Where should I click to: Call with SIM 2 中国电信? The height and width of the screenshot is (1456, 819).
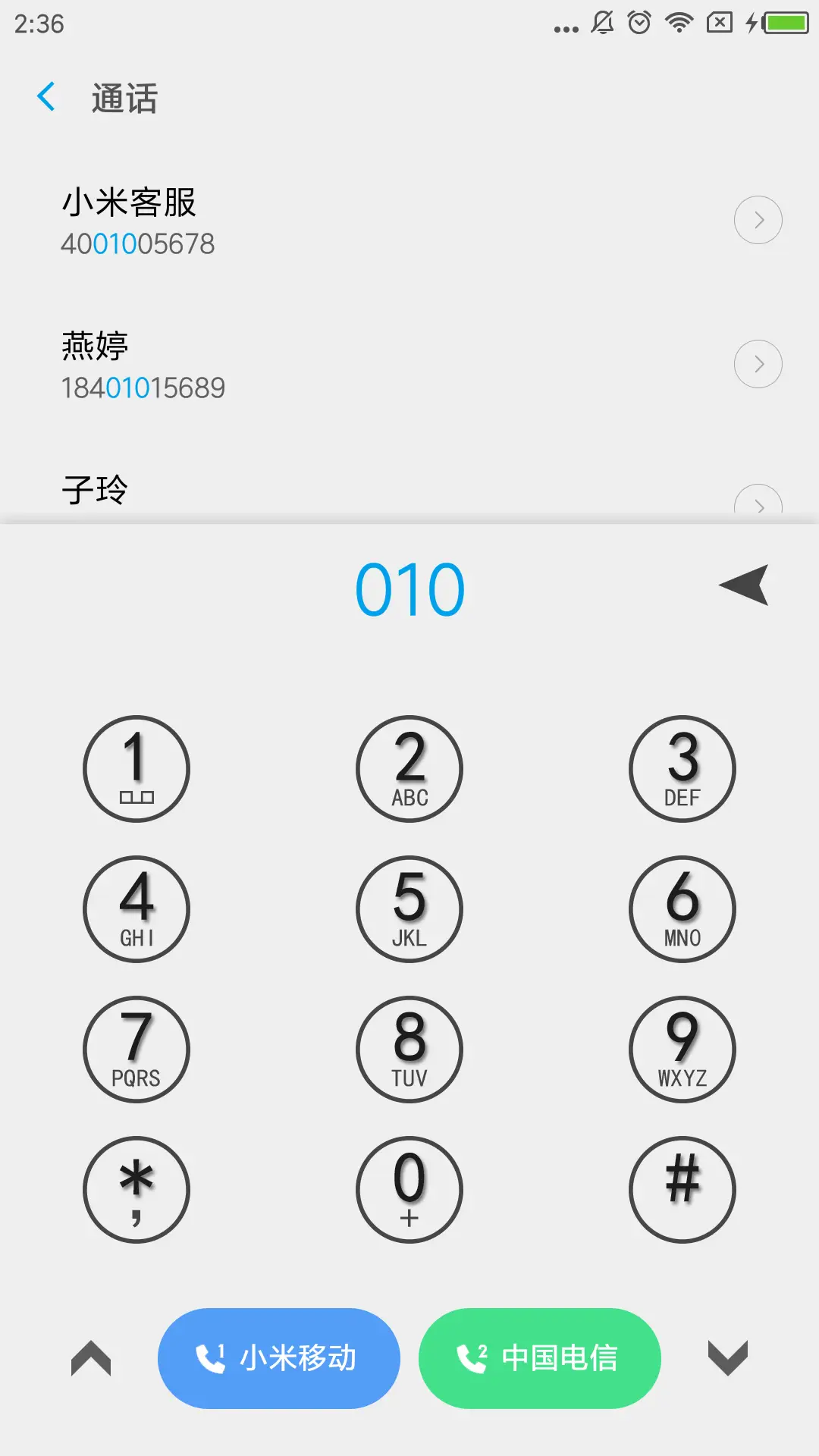[x=539, y=1357]
